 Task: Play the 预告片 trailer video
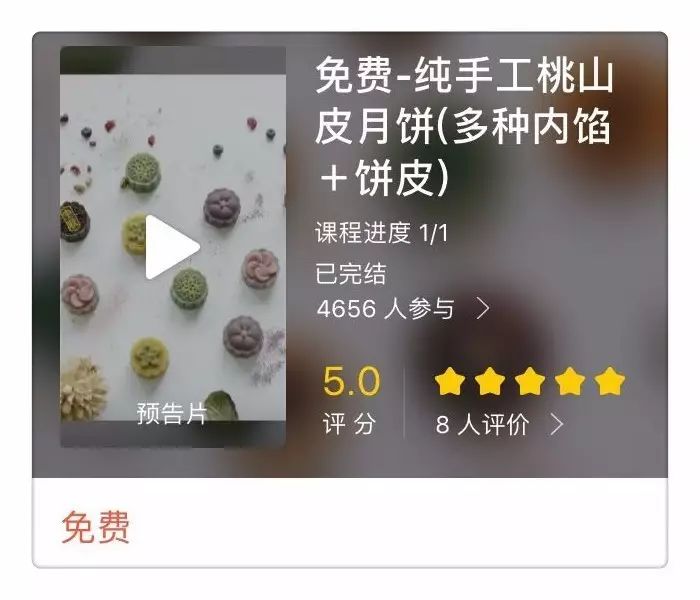point(170,247)
